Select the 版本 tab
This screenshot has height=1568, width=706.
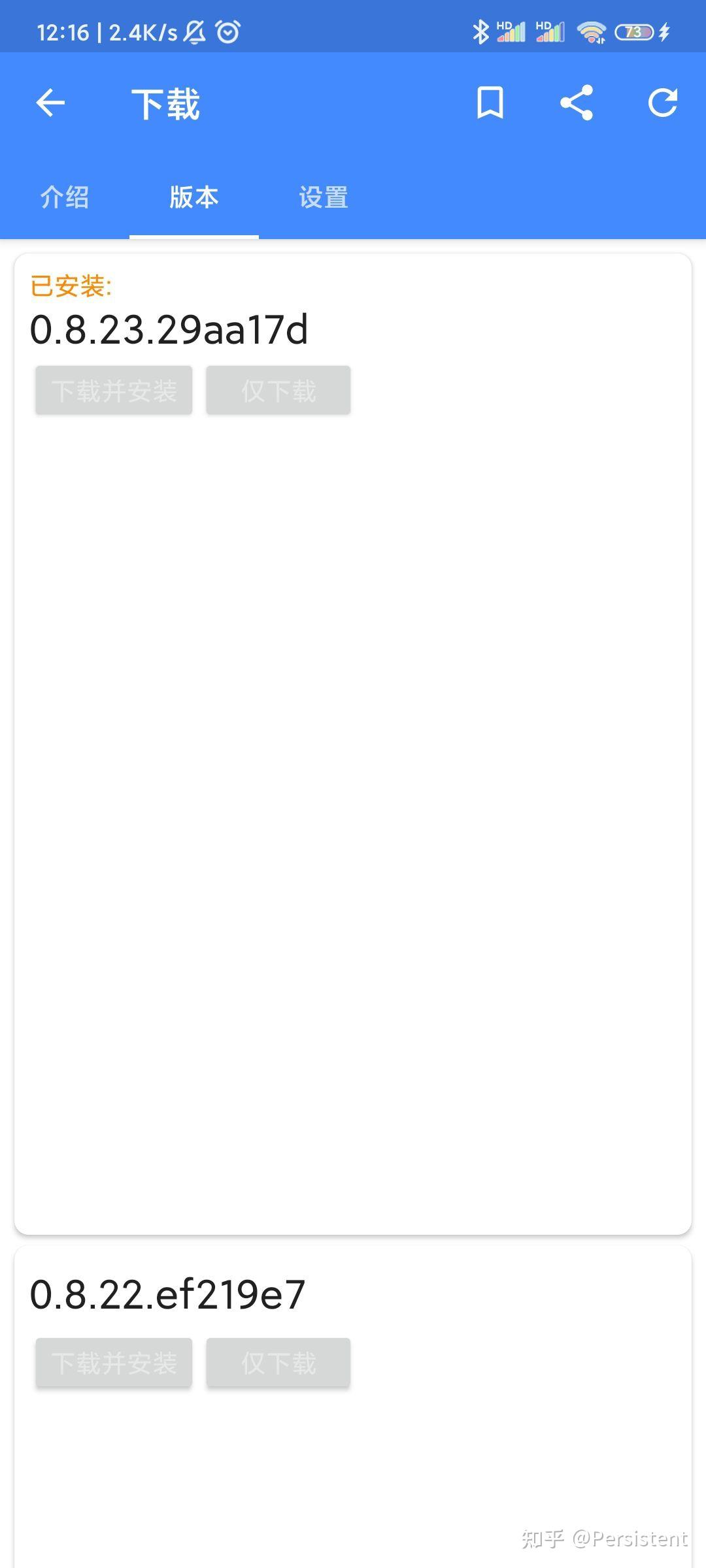(x=194, y=197)
